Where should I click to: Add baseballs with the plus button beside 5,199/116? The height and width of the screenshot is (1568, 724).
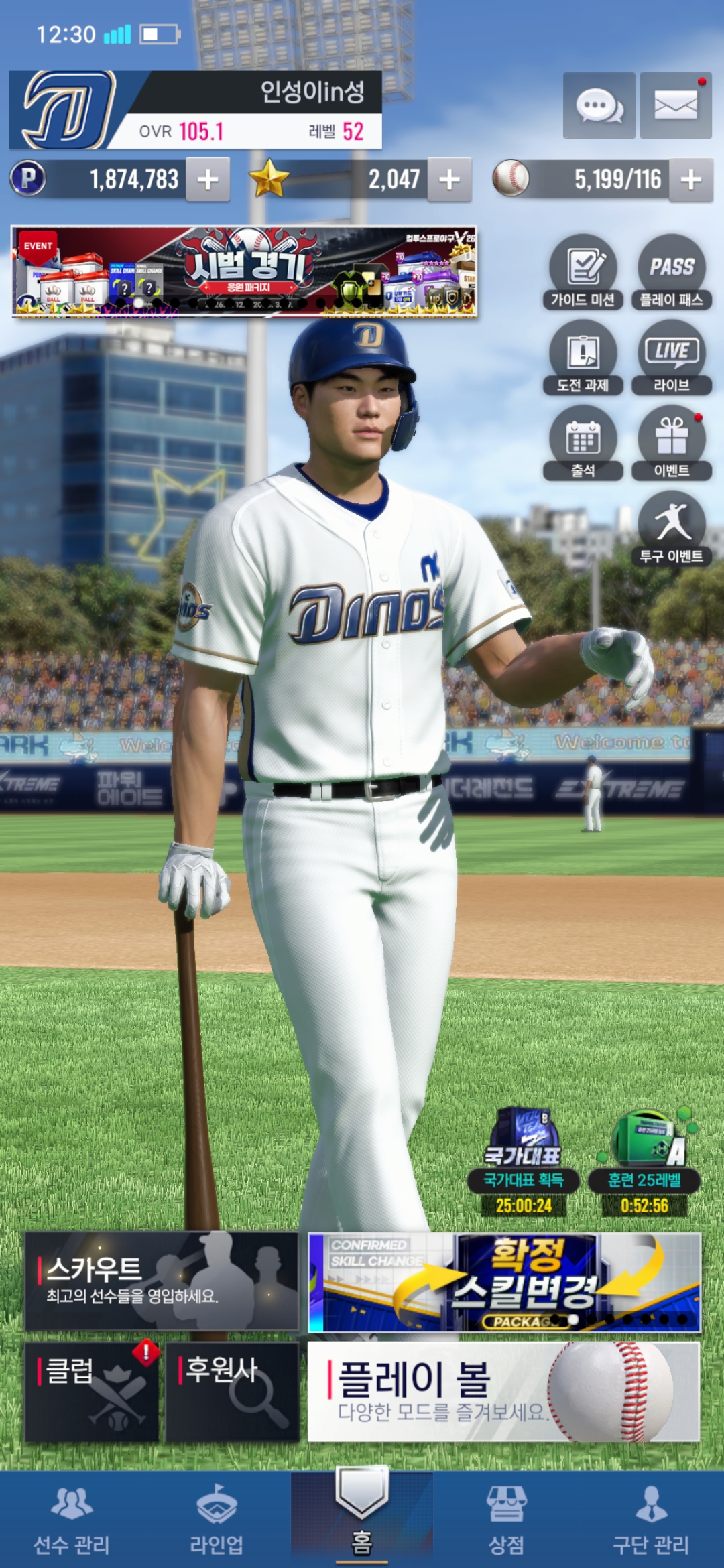pos(690,180)
